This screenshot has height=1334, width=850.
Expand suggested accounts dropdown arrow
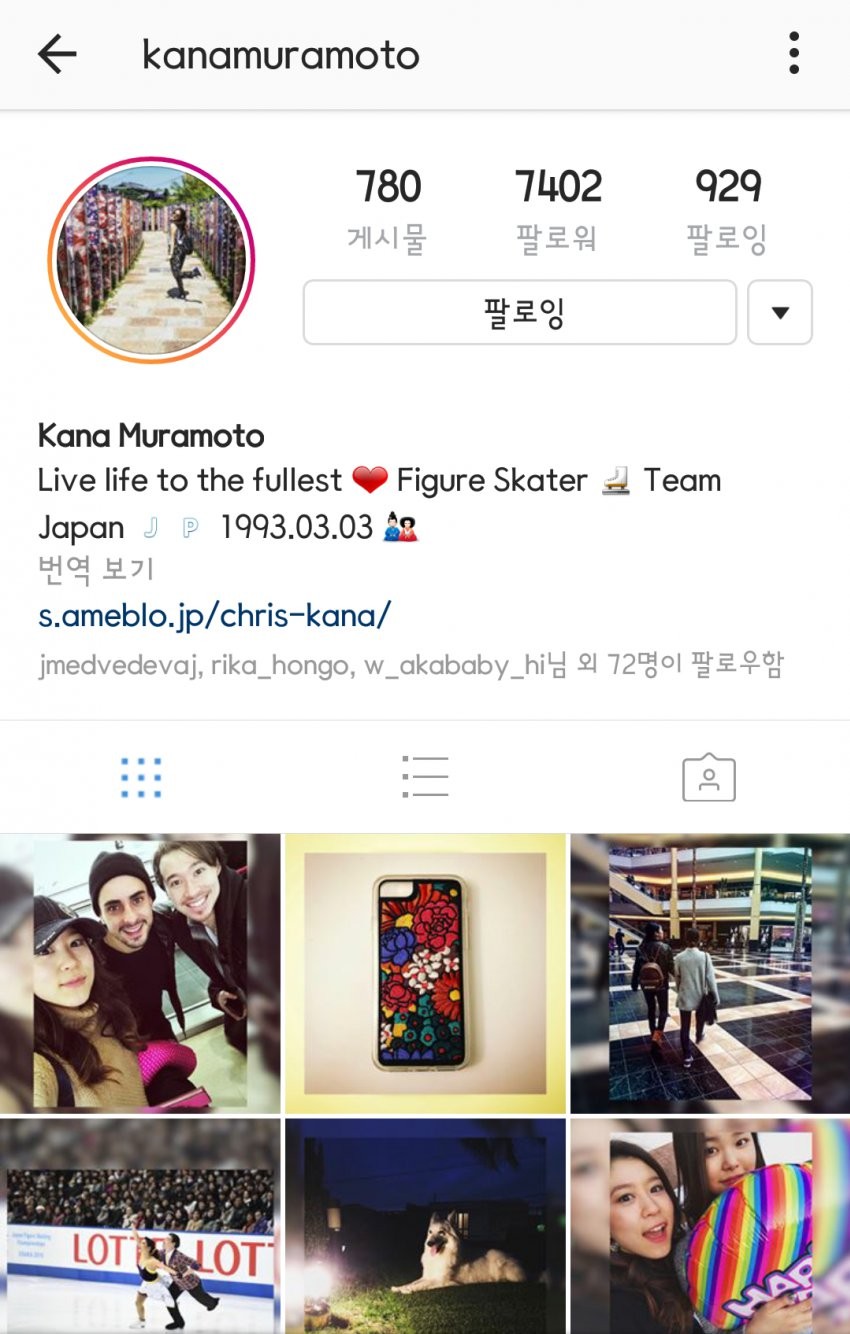780,313
